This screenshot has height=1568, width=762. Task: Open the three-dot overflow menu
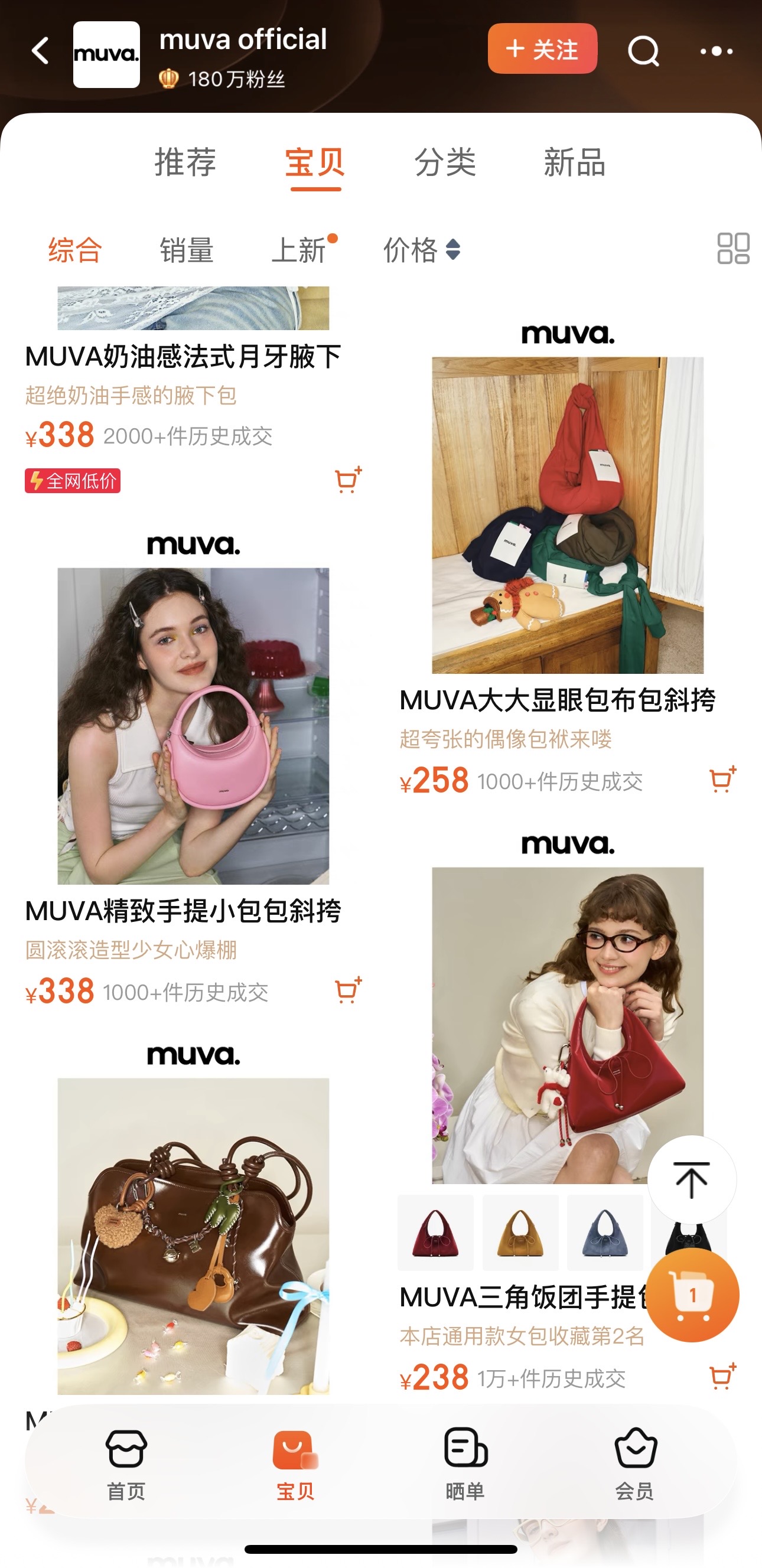pyautogui.click(x=716, y=51)
